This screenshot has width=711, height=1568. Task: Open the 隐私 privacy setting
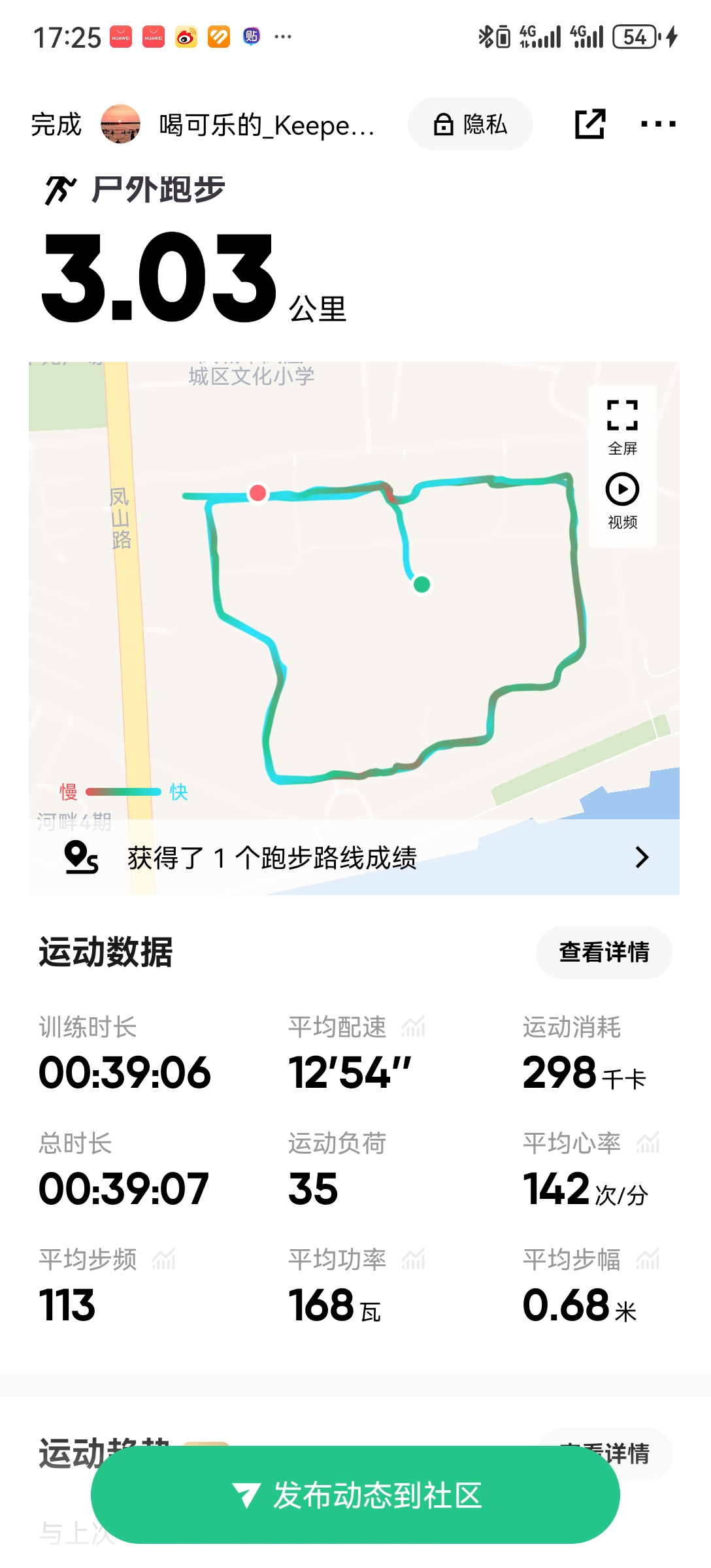(x=471, y=124)
